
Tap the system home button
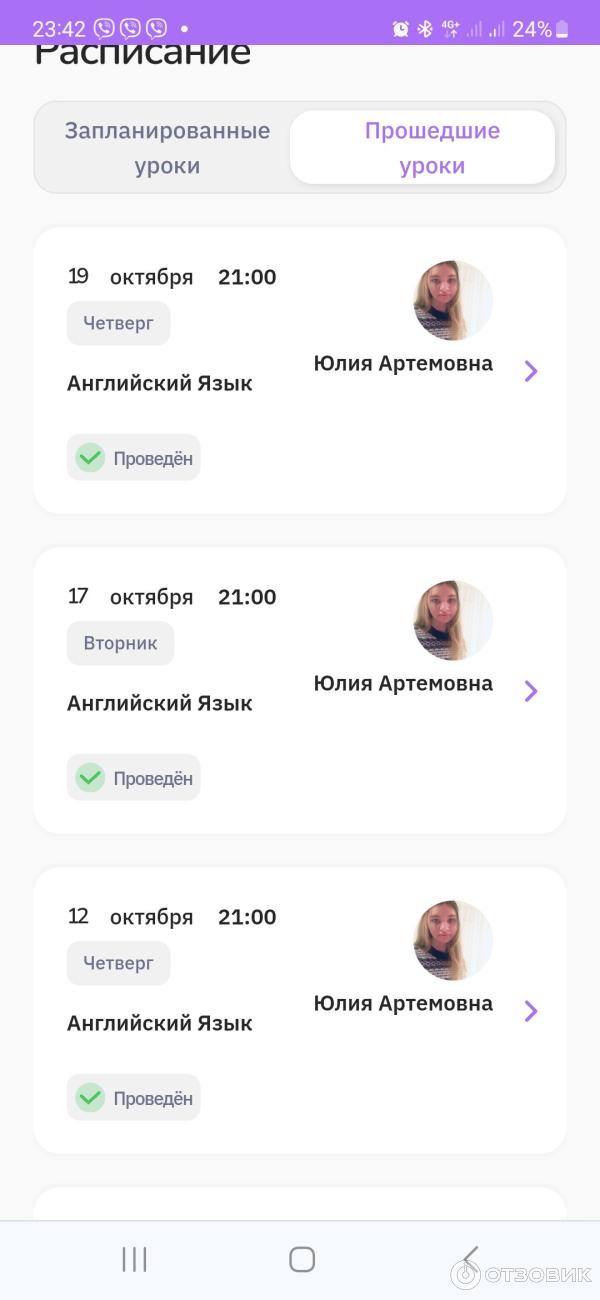click(x=301, y=1259)
